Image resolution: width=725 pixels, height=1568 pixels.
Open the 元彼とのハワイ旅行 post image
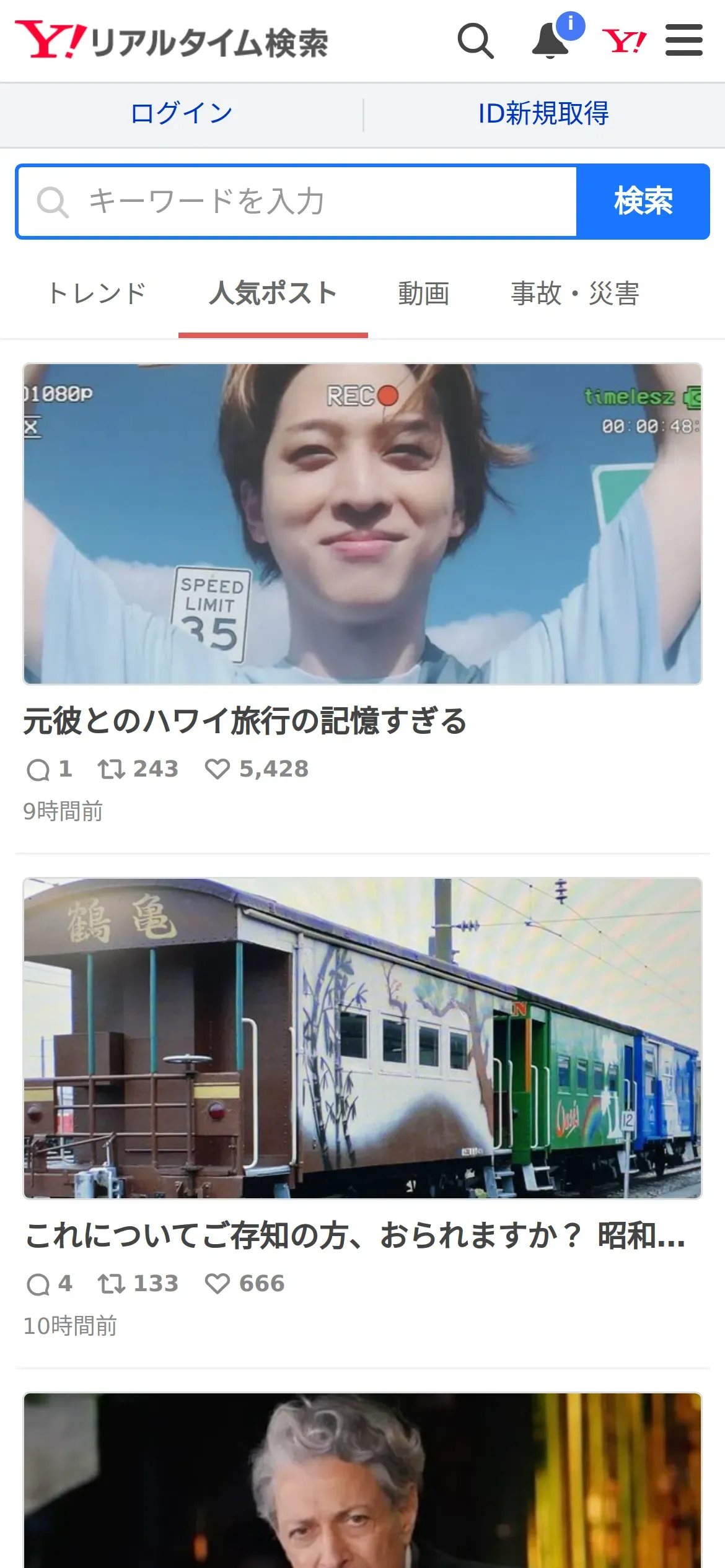coord(362,524)
